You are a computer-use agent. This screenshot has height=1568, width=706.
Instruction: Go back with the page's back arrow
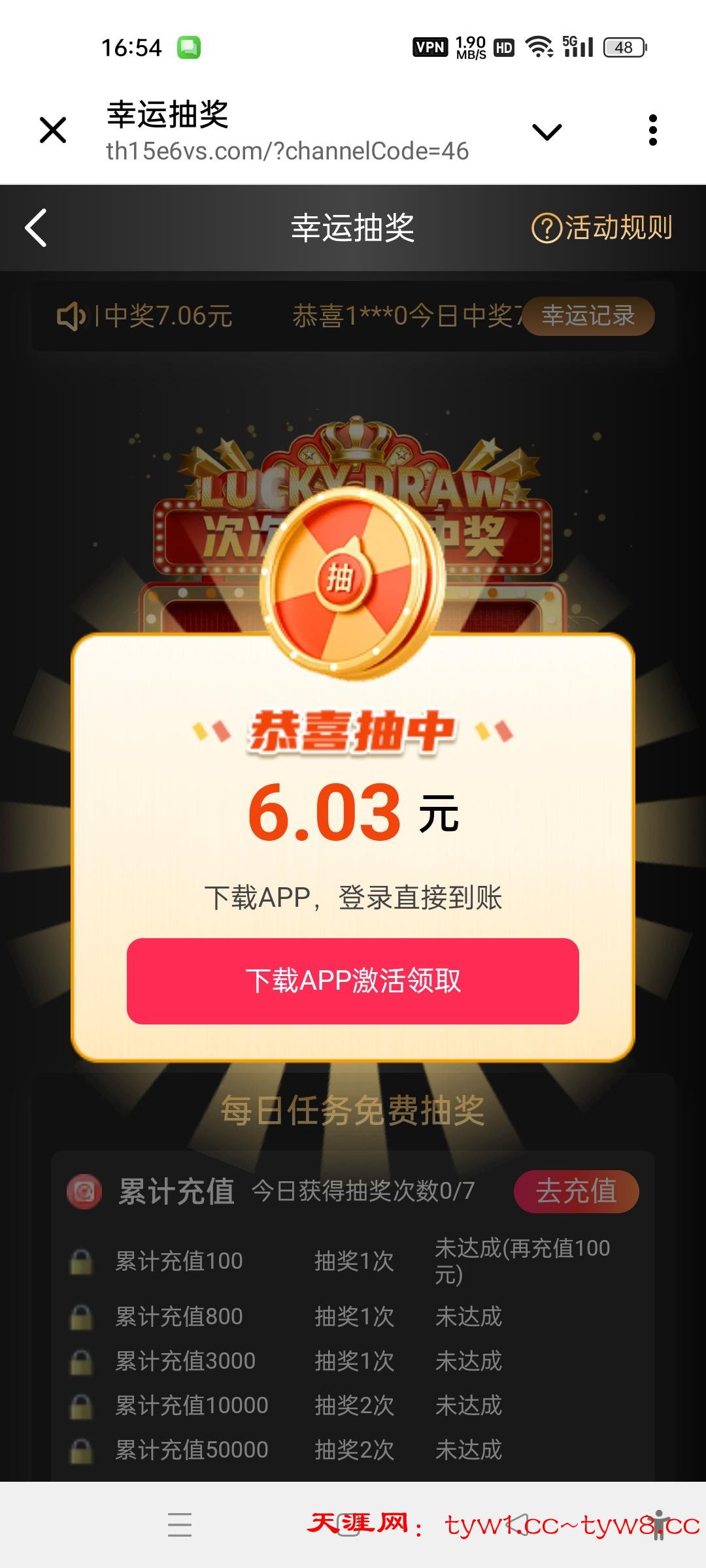pos(37,228)
